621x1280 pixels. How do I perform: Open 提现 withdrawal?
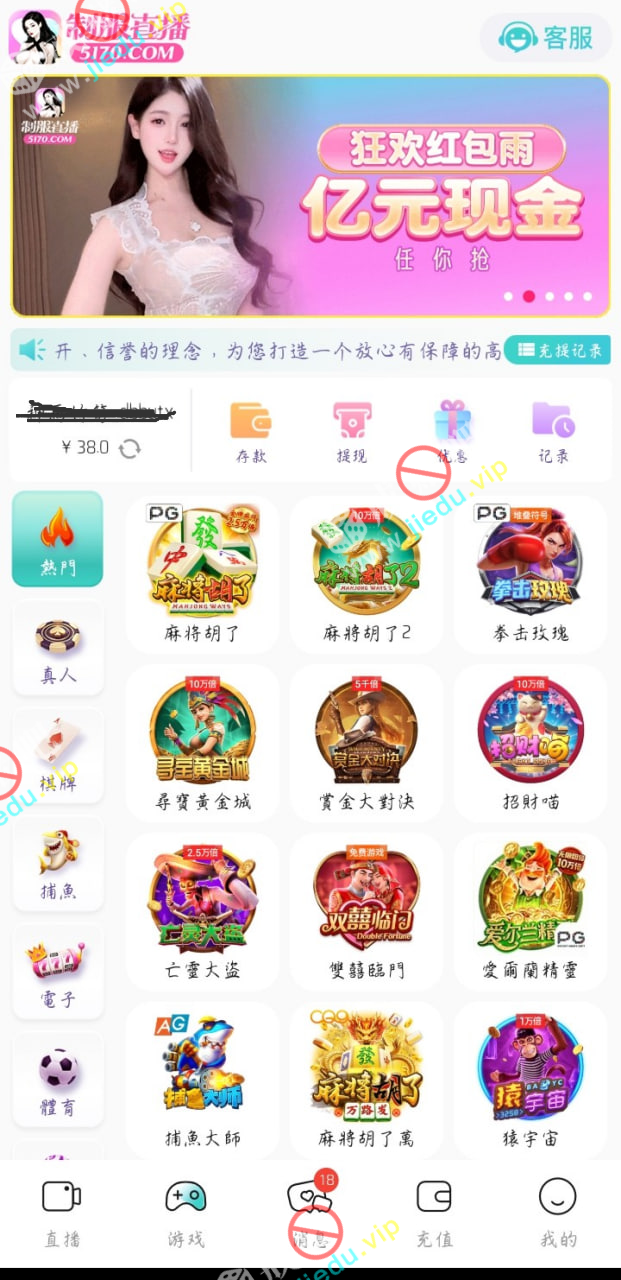pyautogui.click(x=352, y=432)
